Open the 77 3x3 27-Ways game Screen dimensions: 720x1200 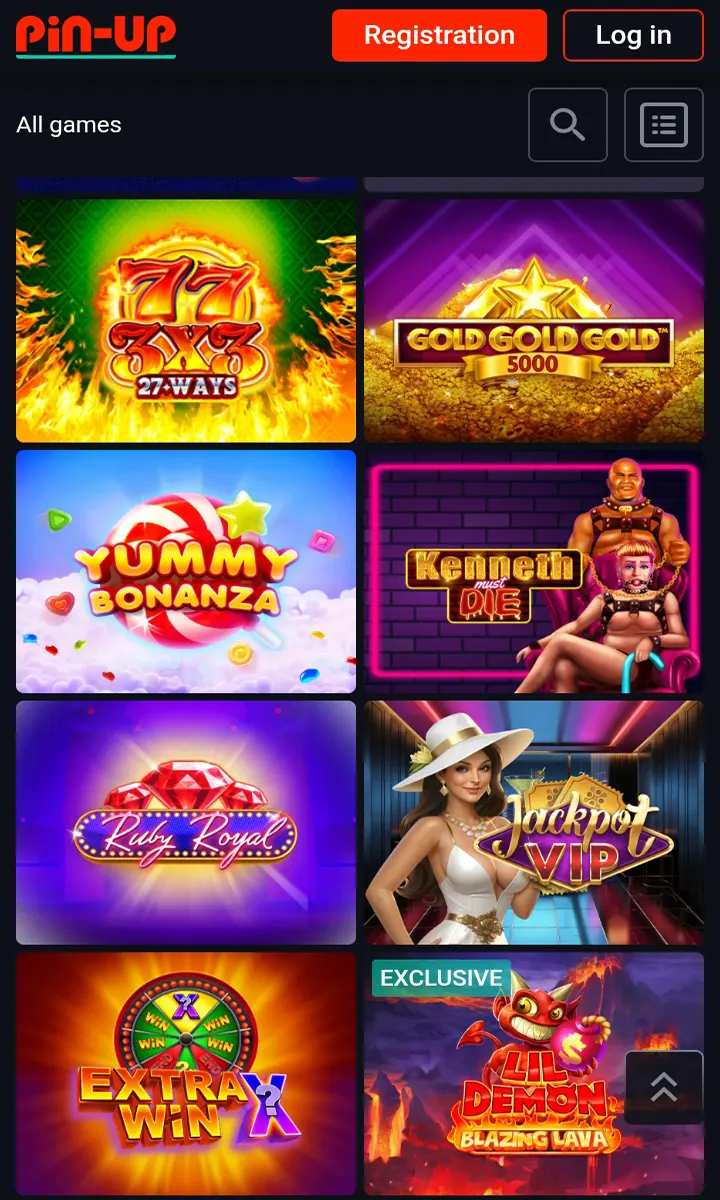pos(186,321)
